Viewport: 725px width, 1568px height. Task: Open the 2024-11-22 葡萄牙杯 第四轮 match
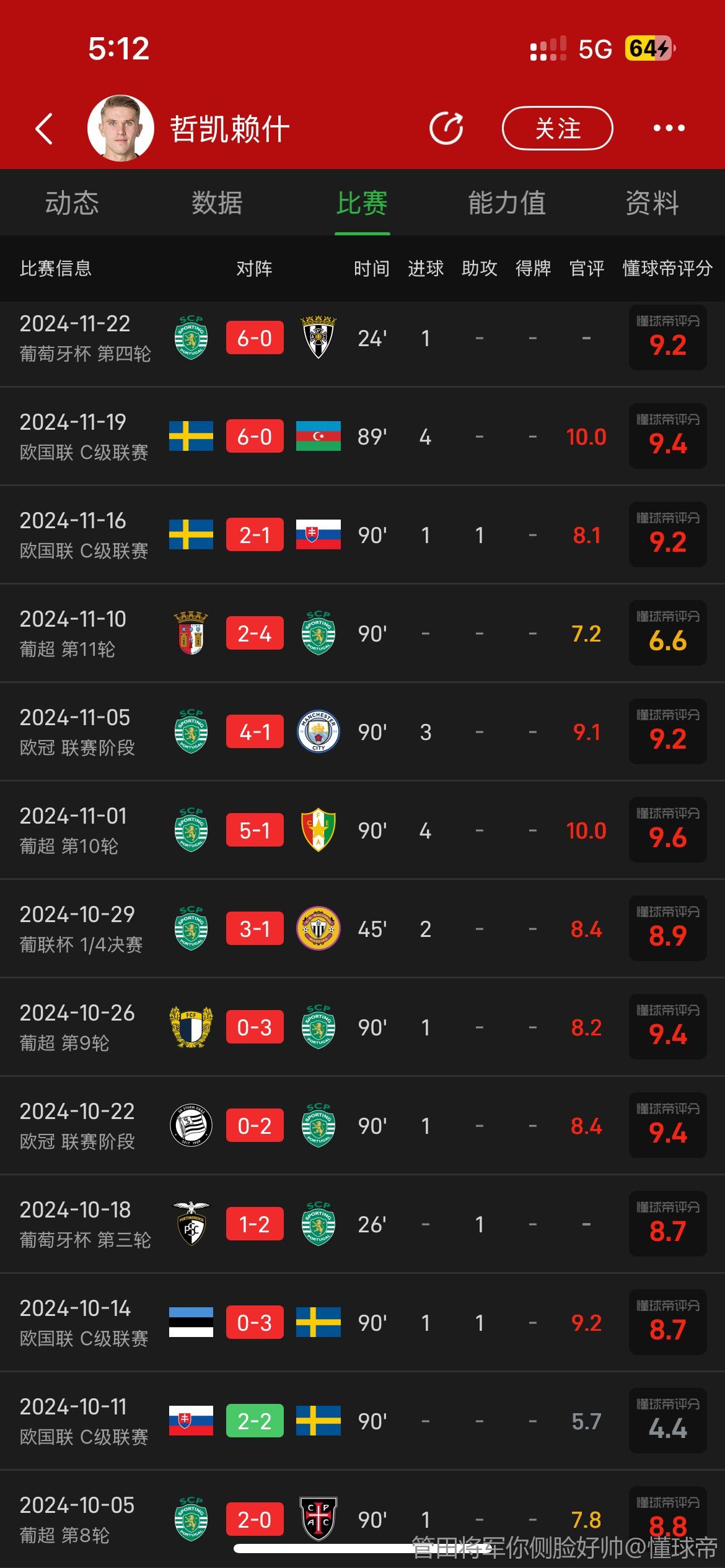coord(362,338)
